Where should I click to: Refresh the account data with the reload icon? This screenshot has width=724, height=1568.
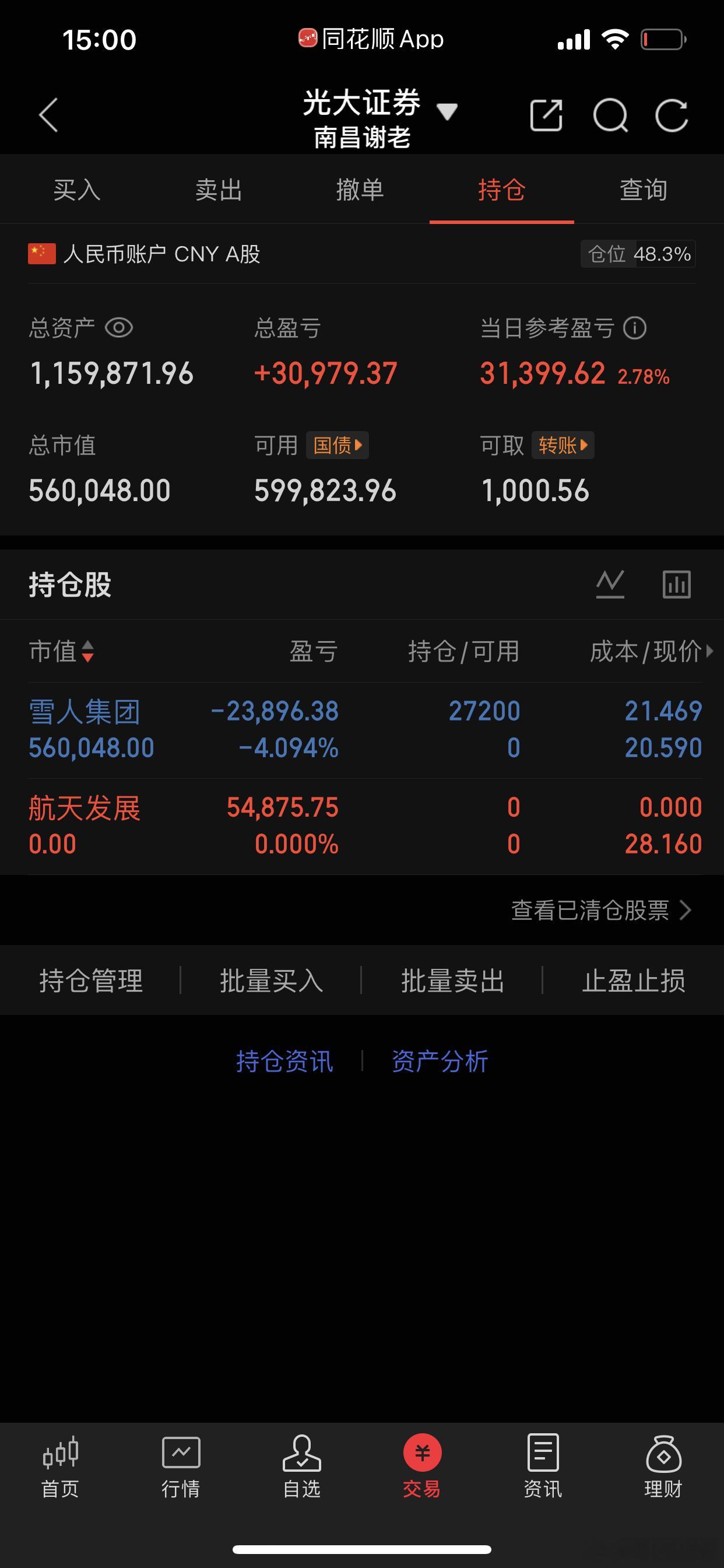pos(672,114)
